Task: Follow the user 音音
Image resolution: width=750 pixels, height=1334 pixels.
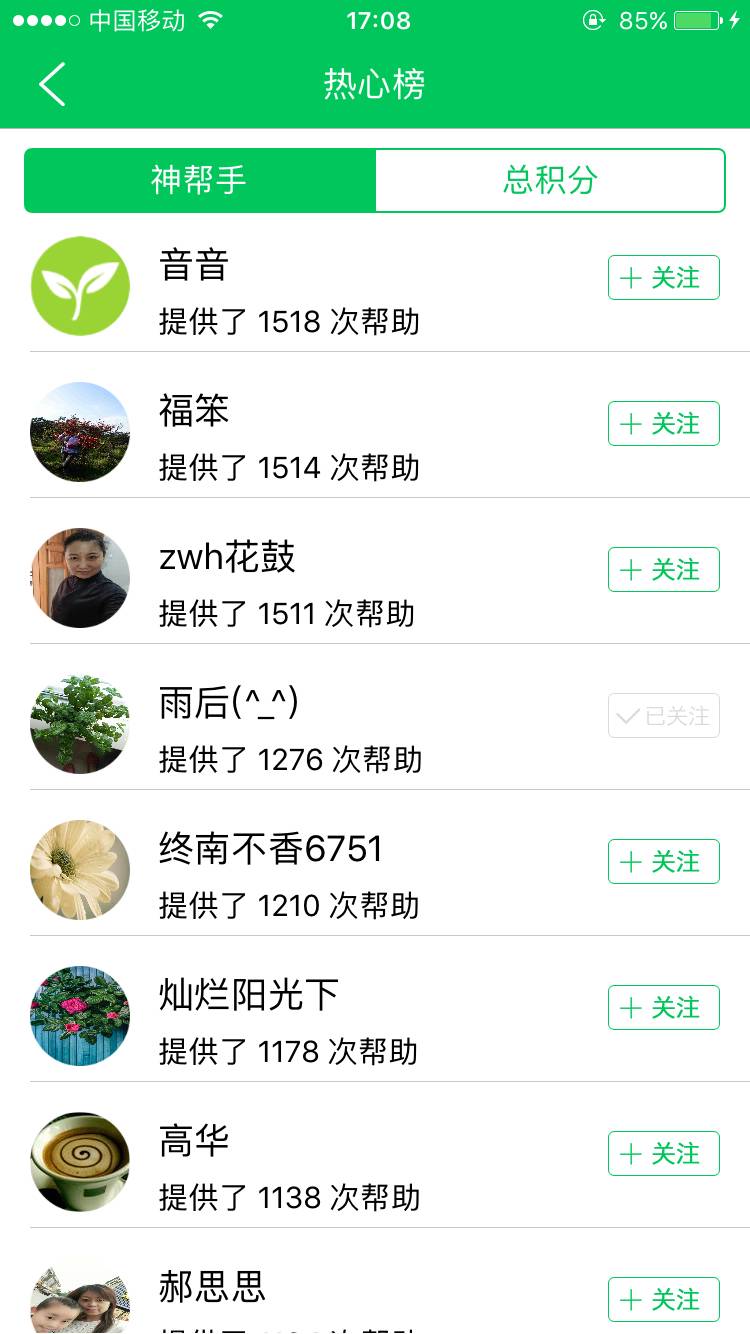Action: tap(663, 278)
